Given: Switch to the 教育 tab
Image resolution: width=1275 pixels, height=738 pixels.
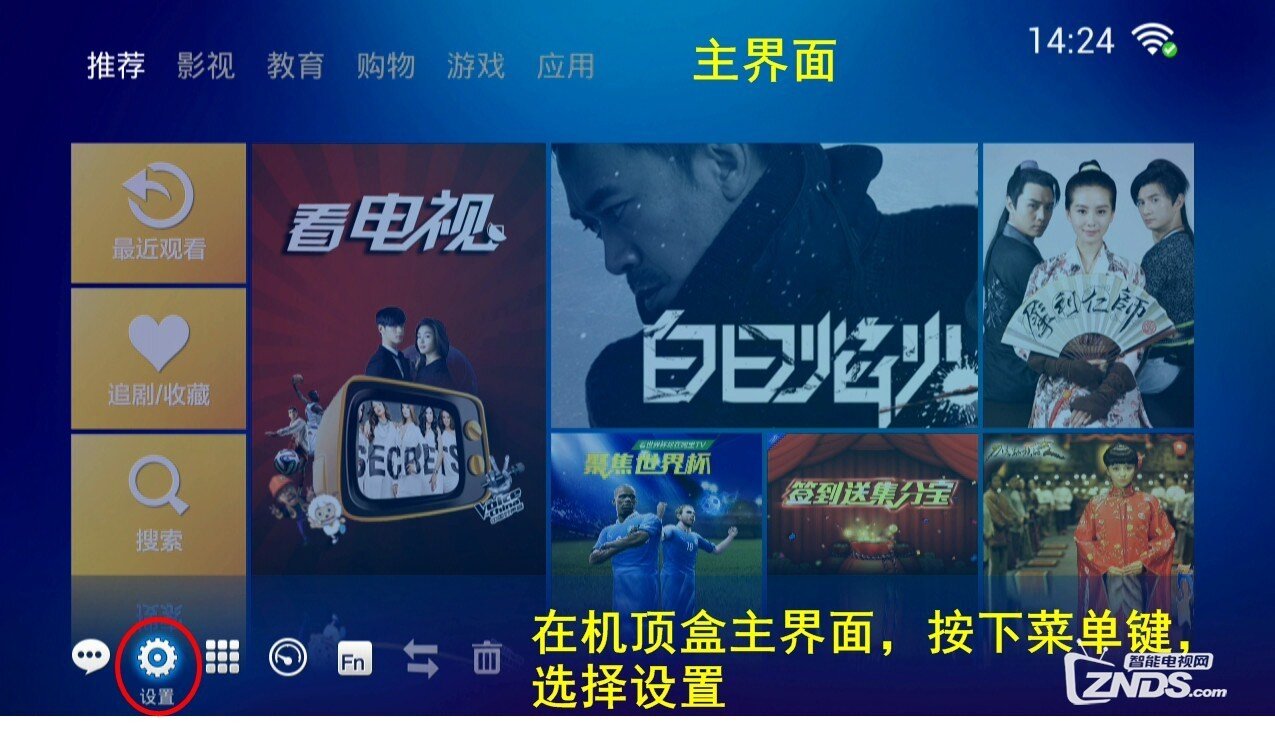Looking at the screenshot, I should click(295, 66).
